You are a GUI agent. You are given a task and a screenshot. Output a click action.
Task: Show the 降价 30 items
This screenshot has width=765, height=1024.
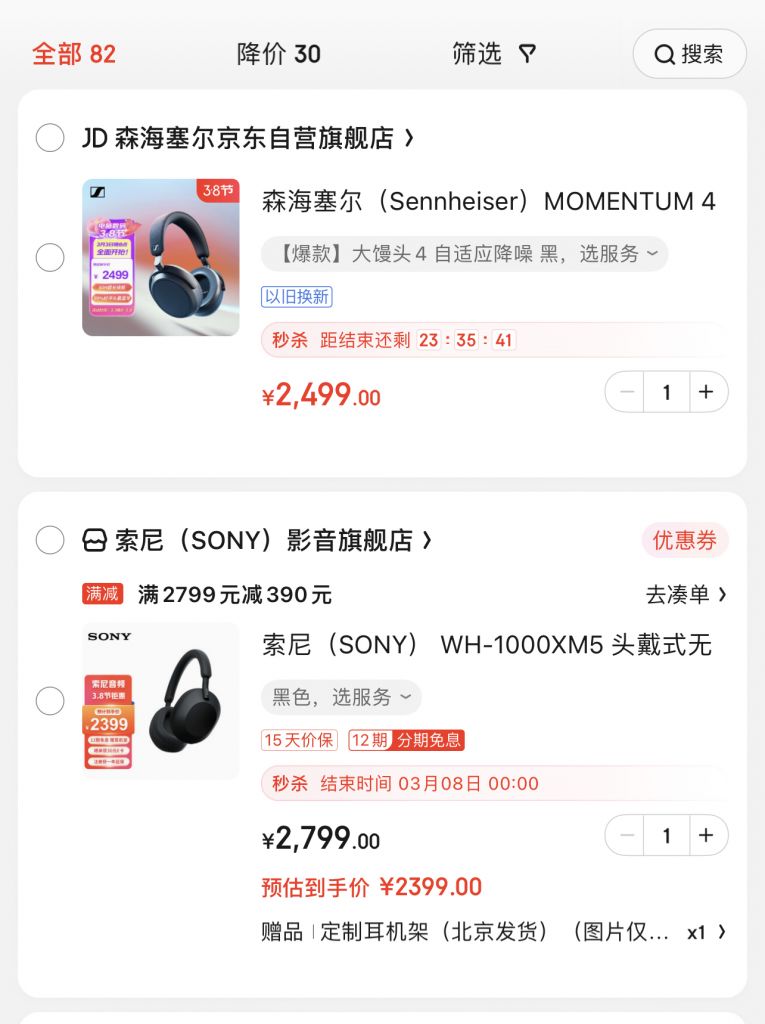[x=278, y=54]
